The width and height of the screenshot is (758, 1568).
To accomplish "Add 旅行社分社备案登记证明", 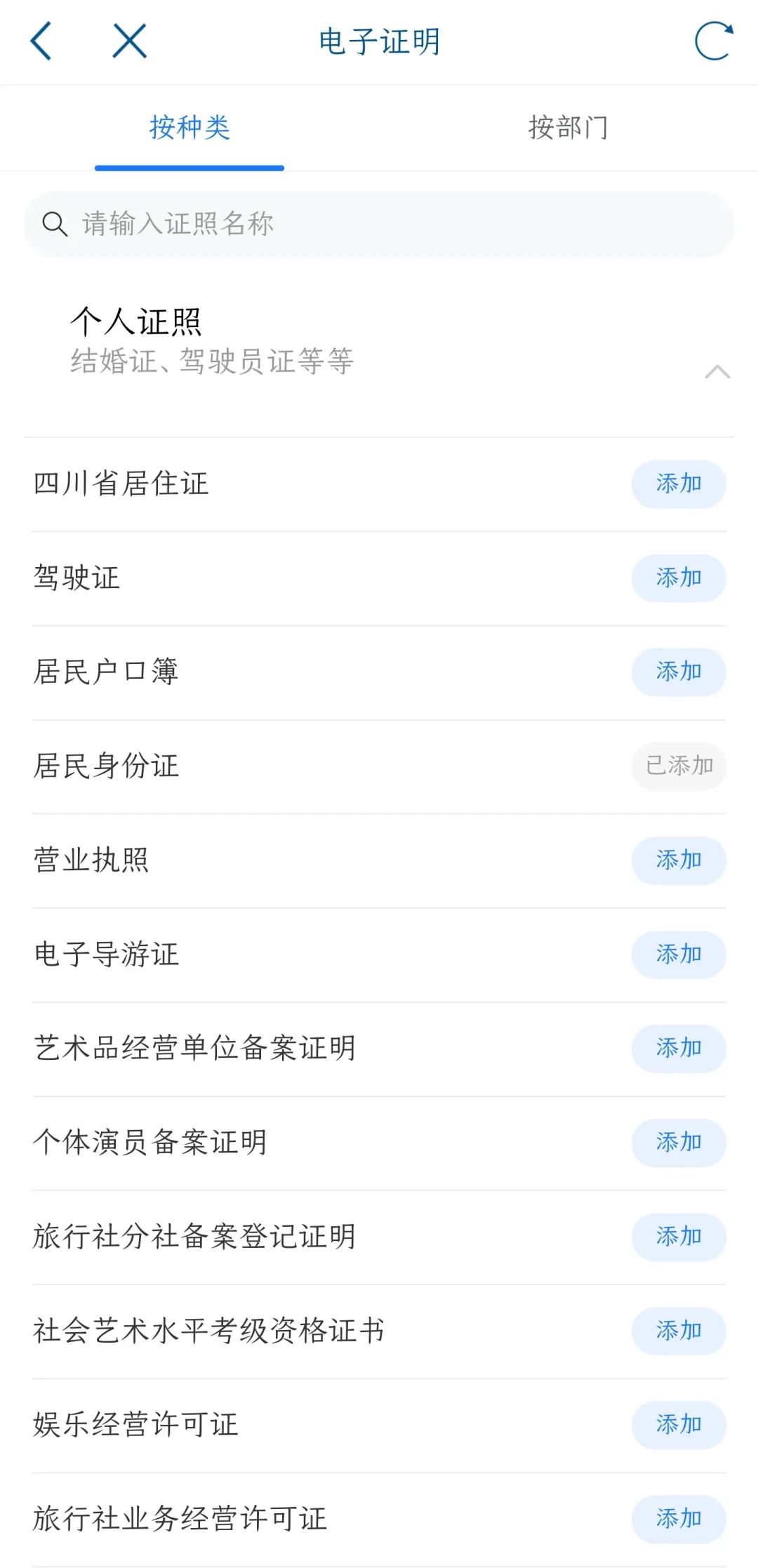I will point(678,1237).
